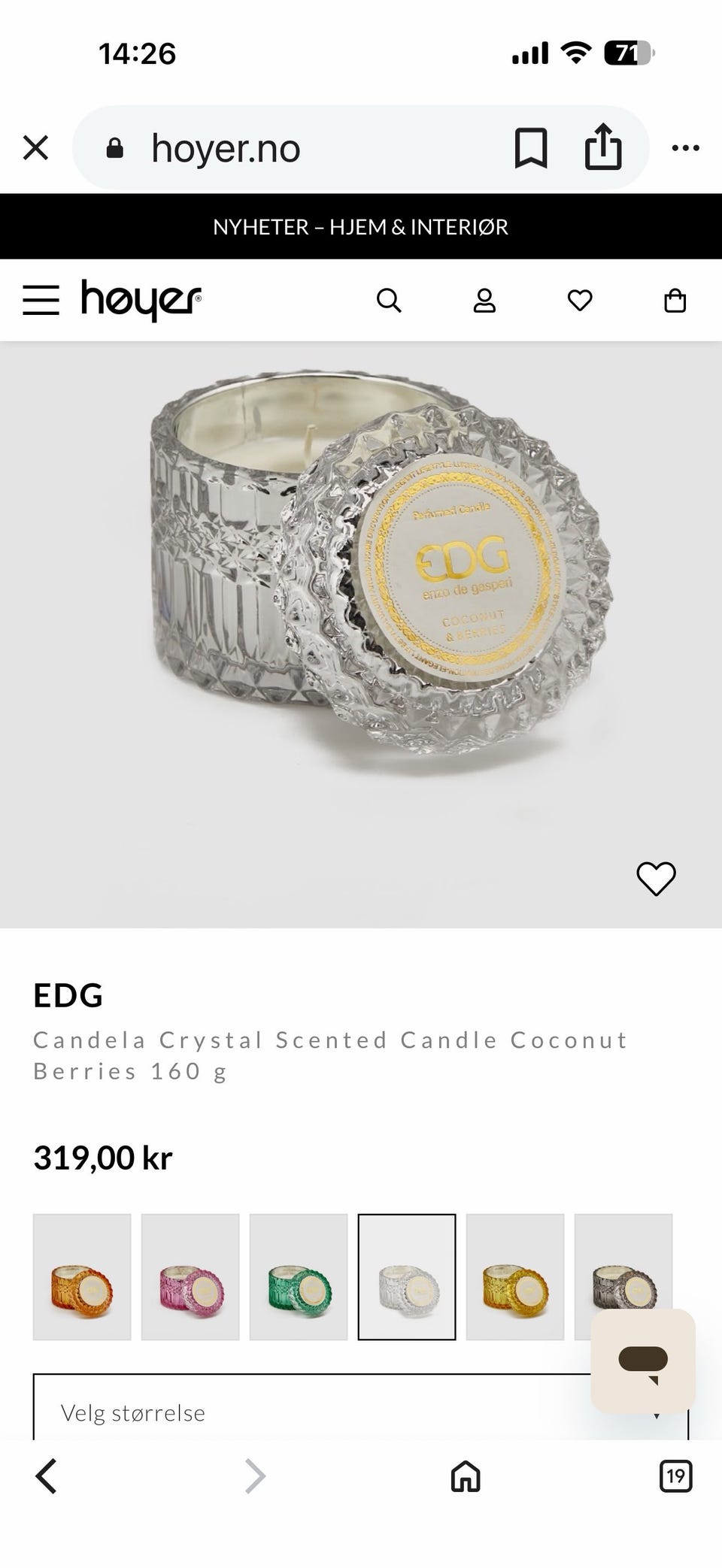
Task: Select the pink candle variant
Action: (x=190, y=1276)
